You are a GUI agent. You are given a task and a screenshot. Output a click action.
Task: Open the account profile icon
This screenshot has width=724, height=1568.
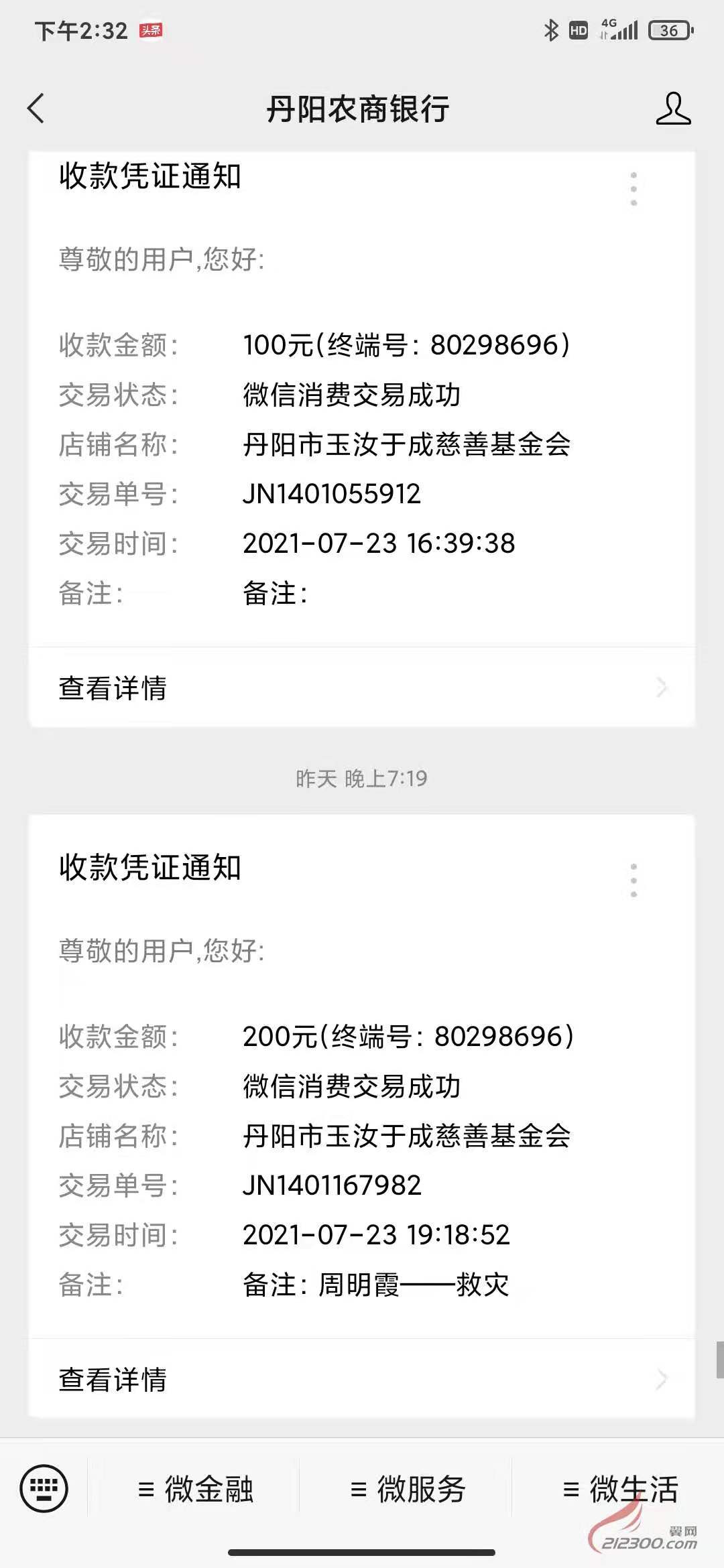pos(673,109)
